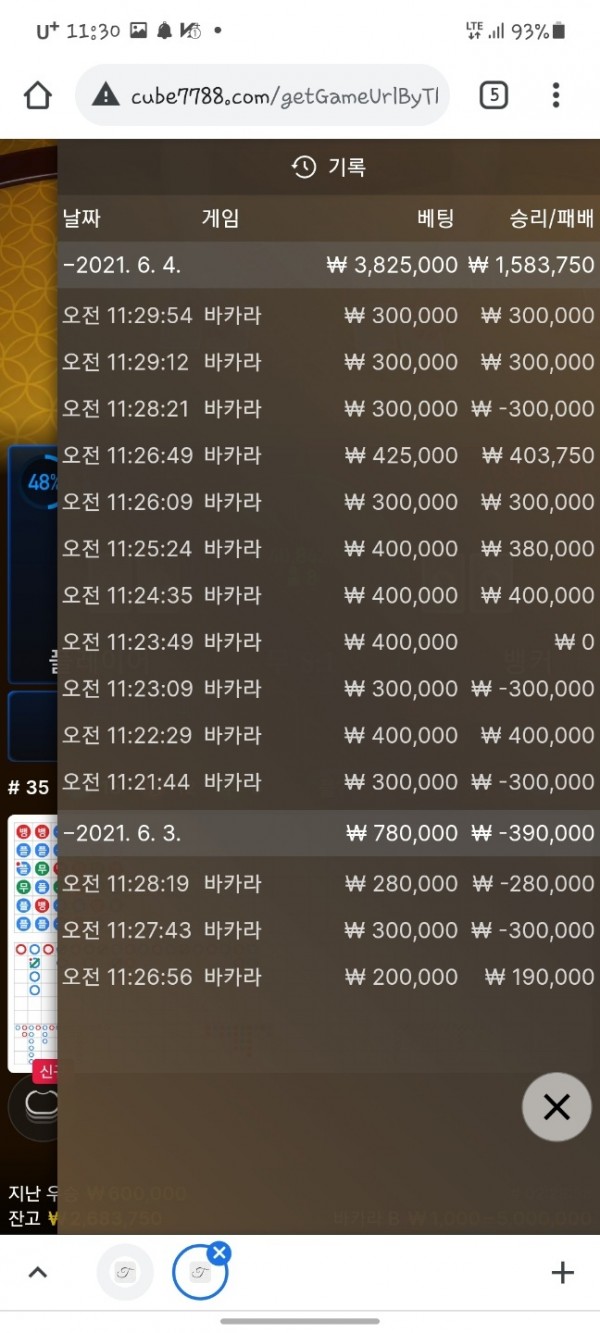This screenshot has height=1333, width=600.
Task: Close the 기록 history panel
Action: point(556,1107)
